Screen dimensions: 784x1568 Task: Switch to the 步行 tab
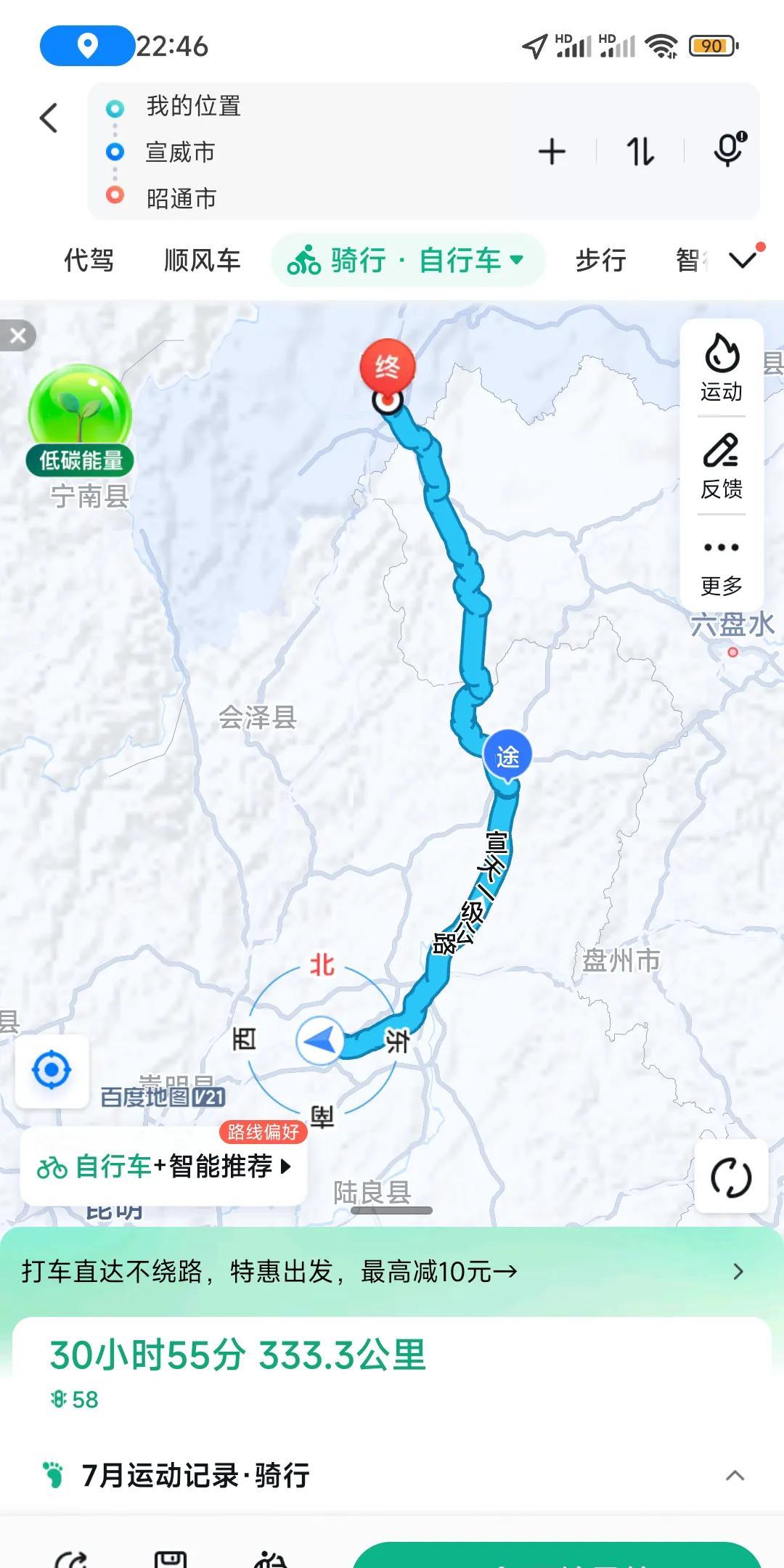[601, 260]
